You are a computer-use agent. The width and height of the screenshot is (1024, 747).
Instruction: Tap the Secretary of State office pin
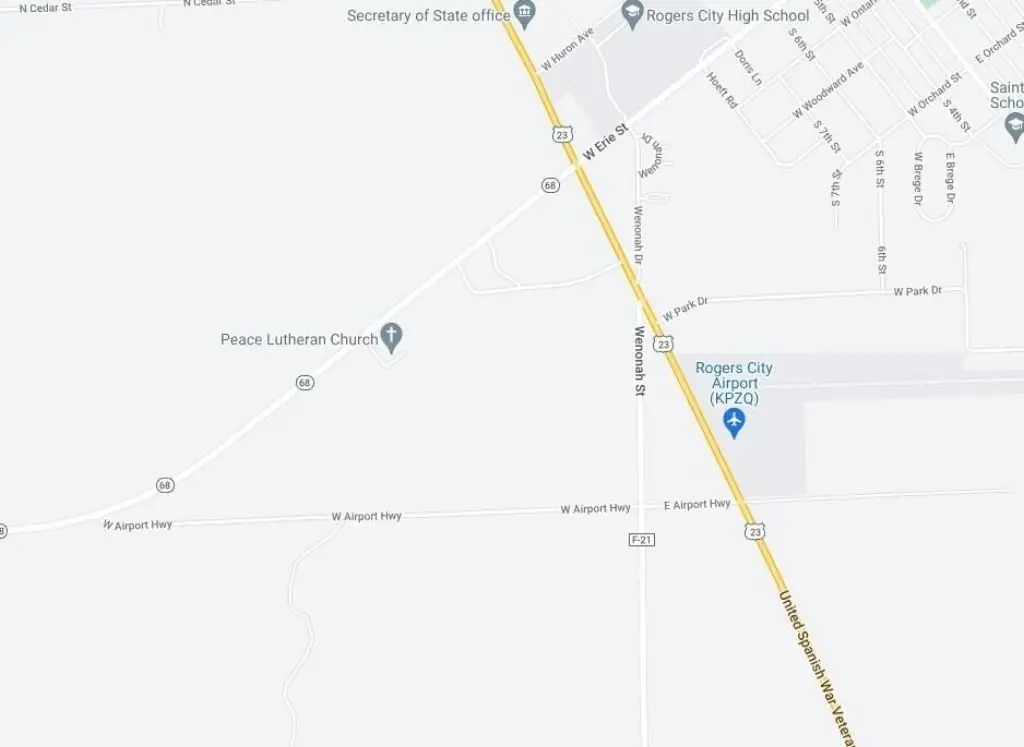click(x=524, y=14)
